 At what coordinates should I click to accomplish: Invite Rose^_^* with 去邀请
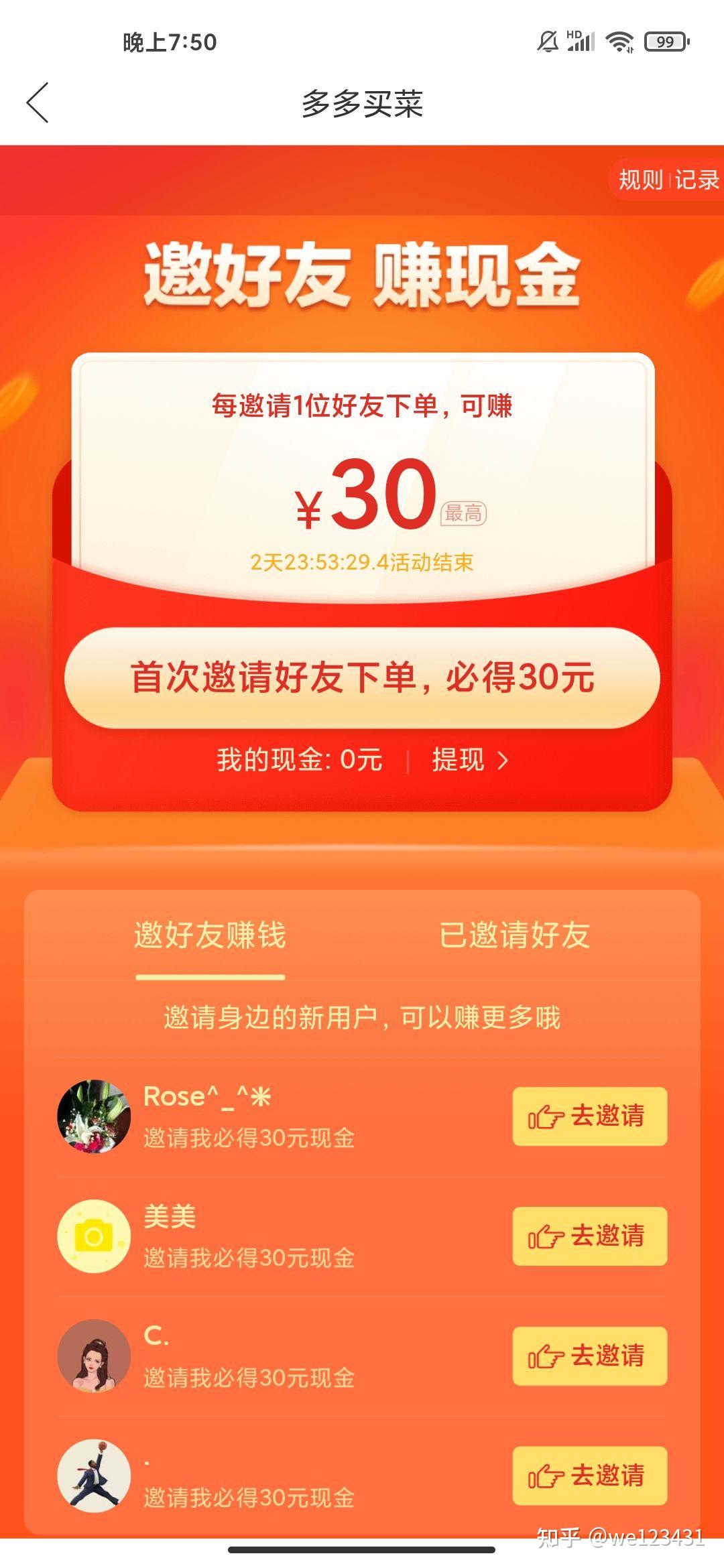click(589, 1116)
